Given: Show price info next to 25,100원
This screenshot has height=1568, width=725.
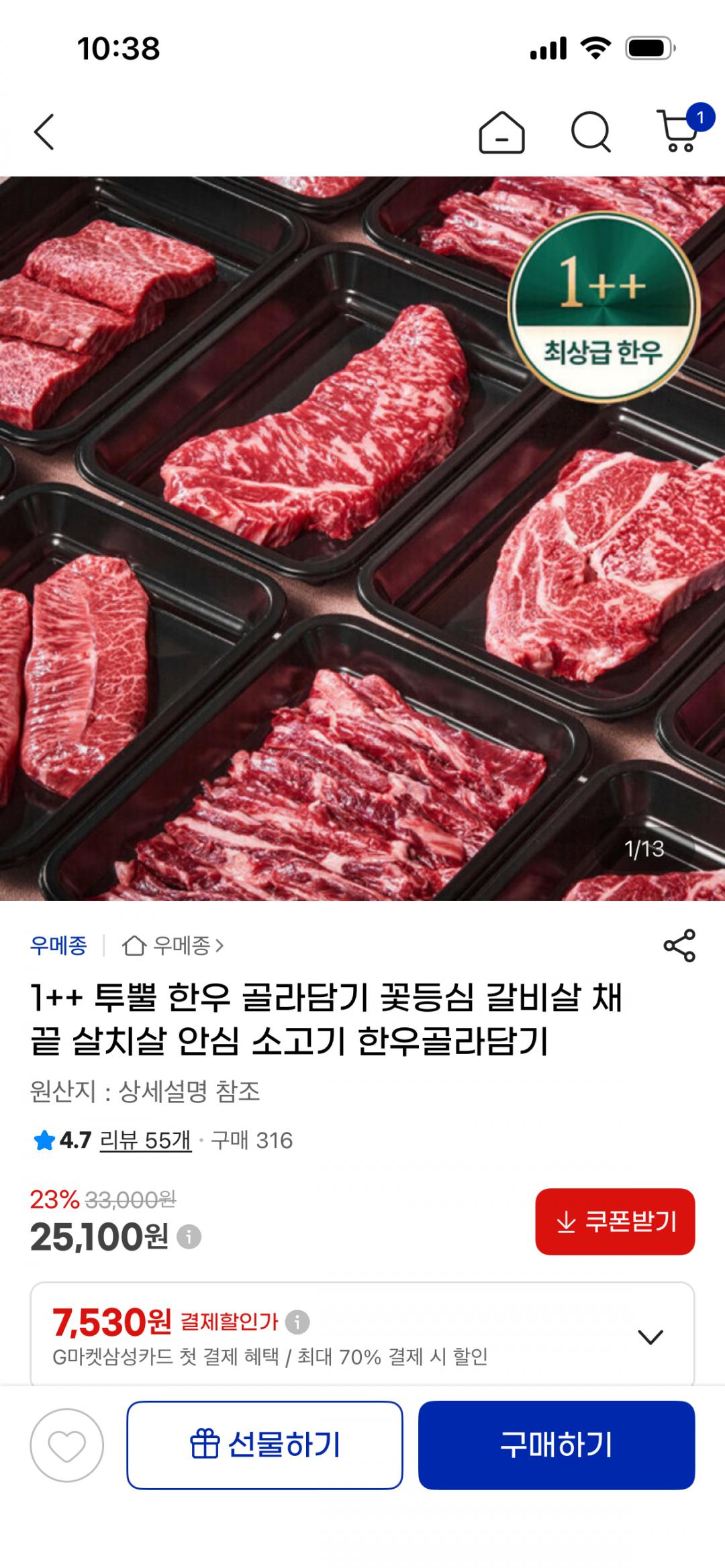Looking at the screenshot, I should [x=189, y=1236].
